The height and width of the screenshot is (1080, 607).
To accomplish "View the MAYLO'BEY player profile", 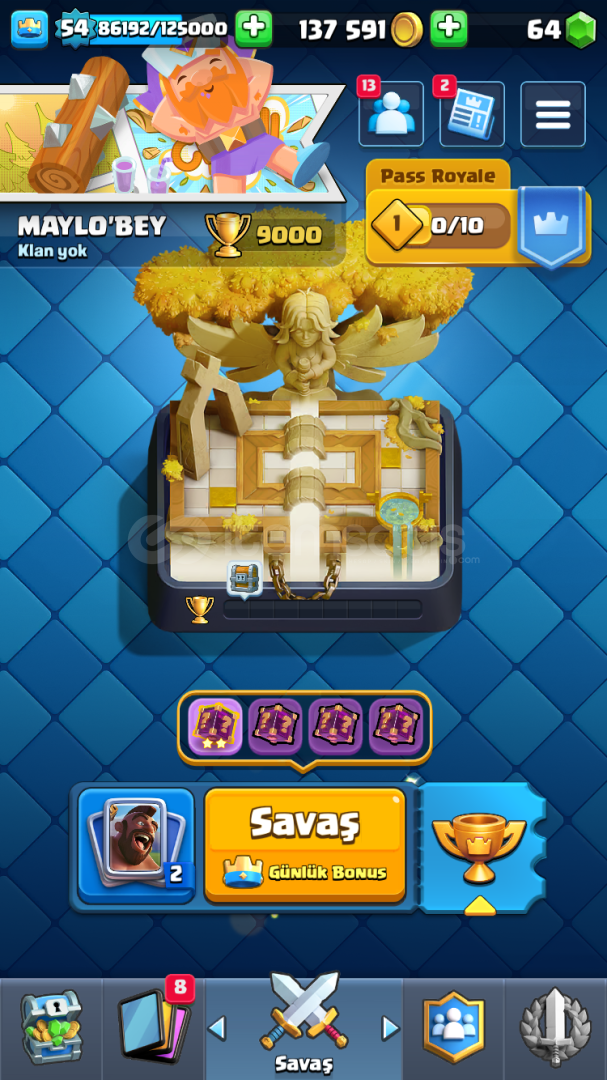I will pyautogui.click(x=92, y=225).
